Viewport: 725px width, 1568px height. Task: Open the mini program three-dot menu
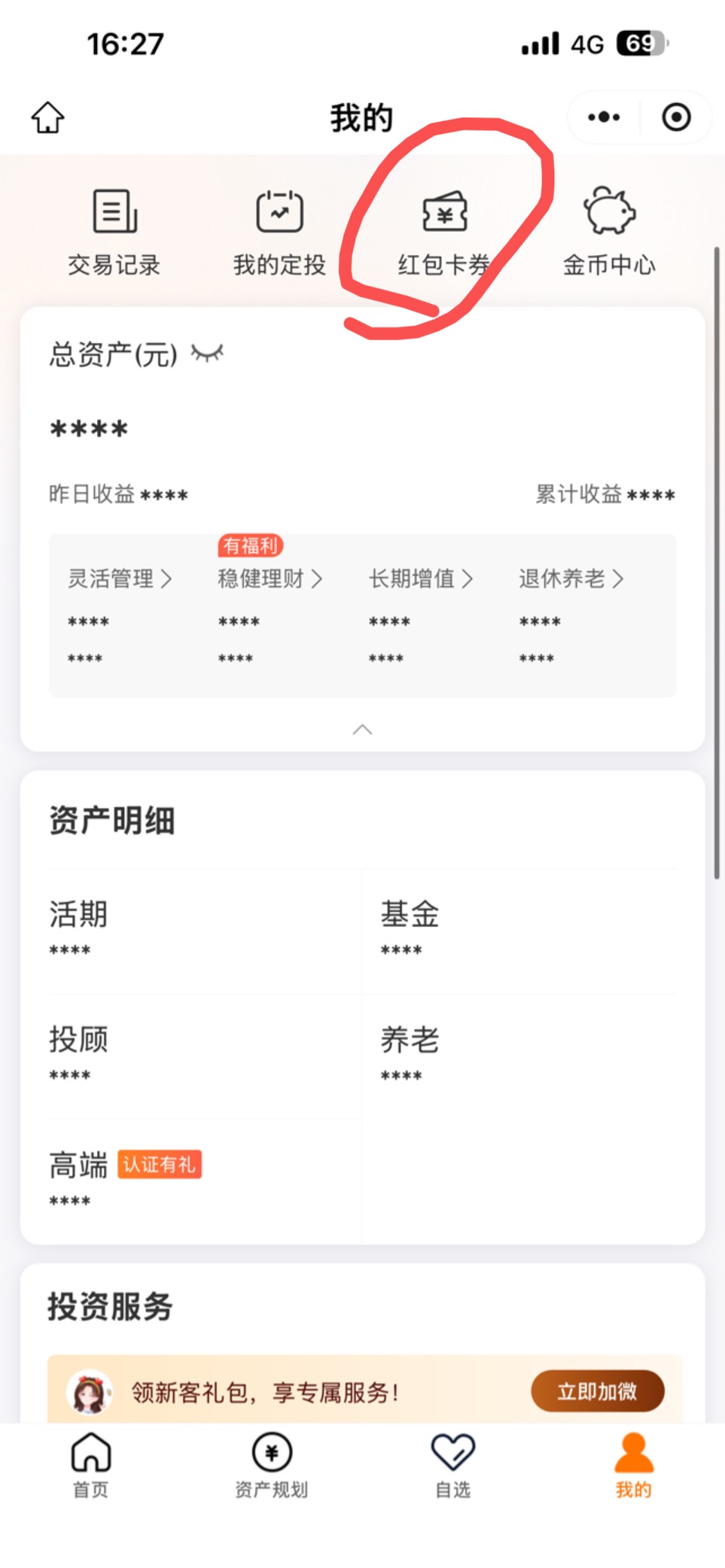604,117
